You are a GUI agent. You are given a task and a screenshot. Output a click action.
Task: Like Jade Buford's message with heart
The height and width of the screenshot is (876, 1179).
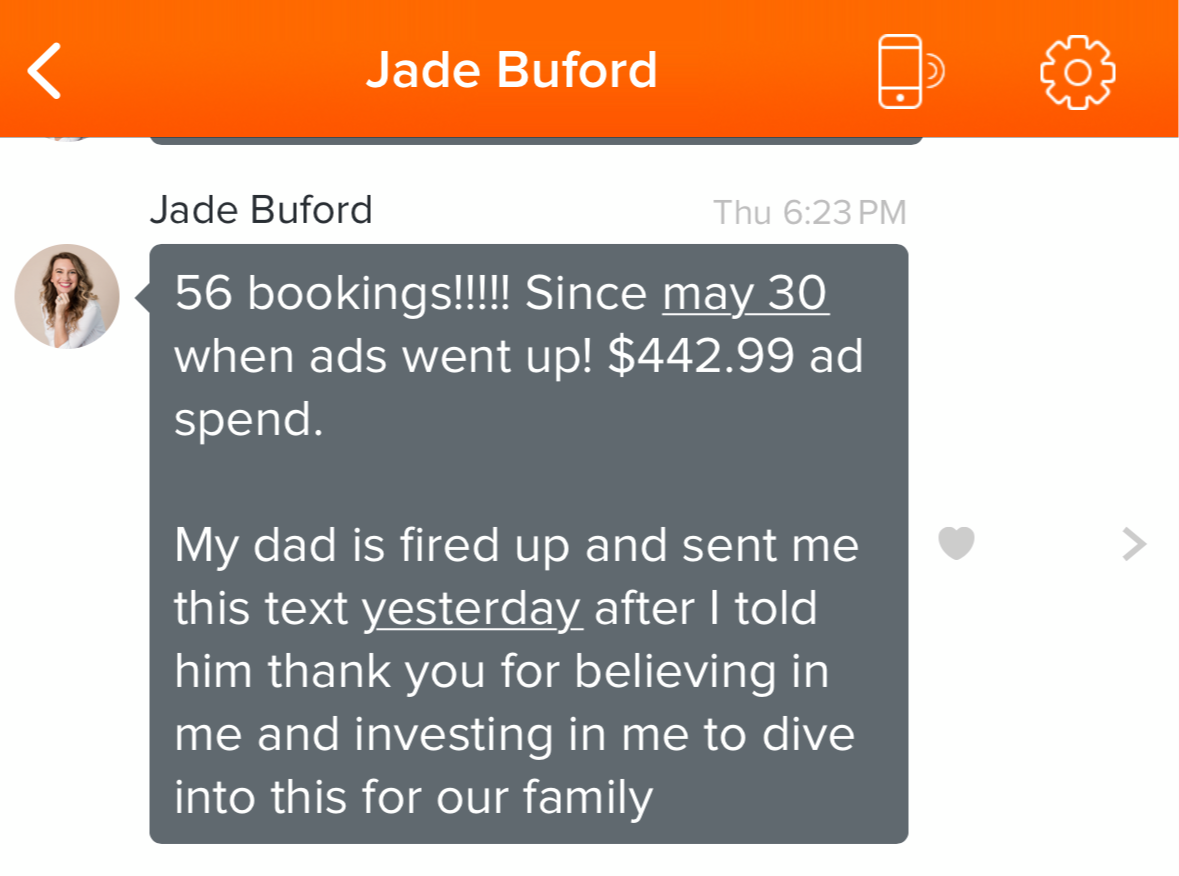(956, 543)
